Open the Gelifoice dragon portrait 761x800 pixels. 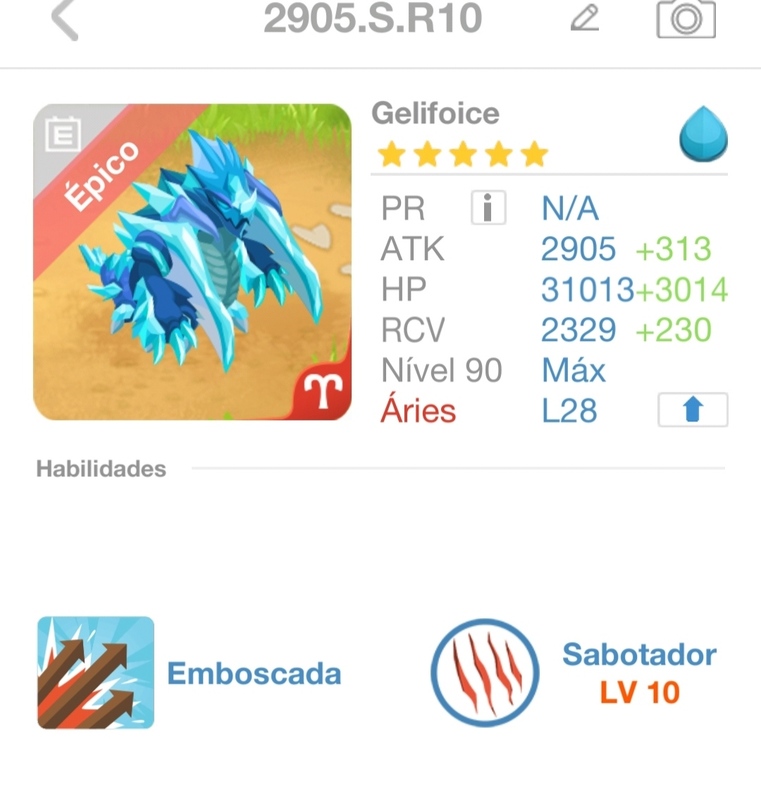[x=193, y=262]
